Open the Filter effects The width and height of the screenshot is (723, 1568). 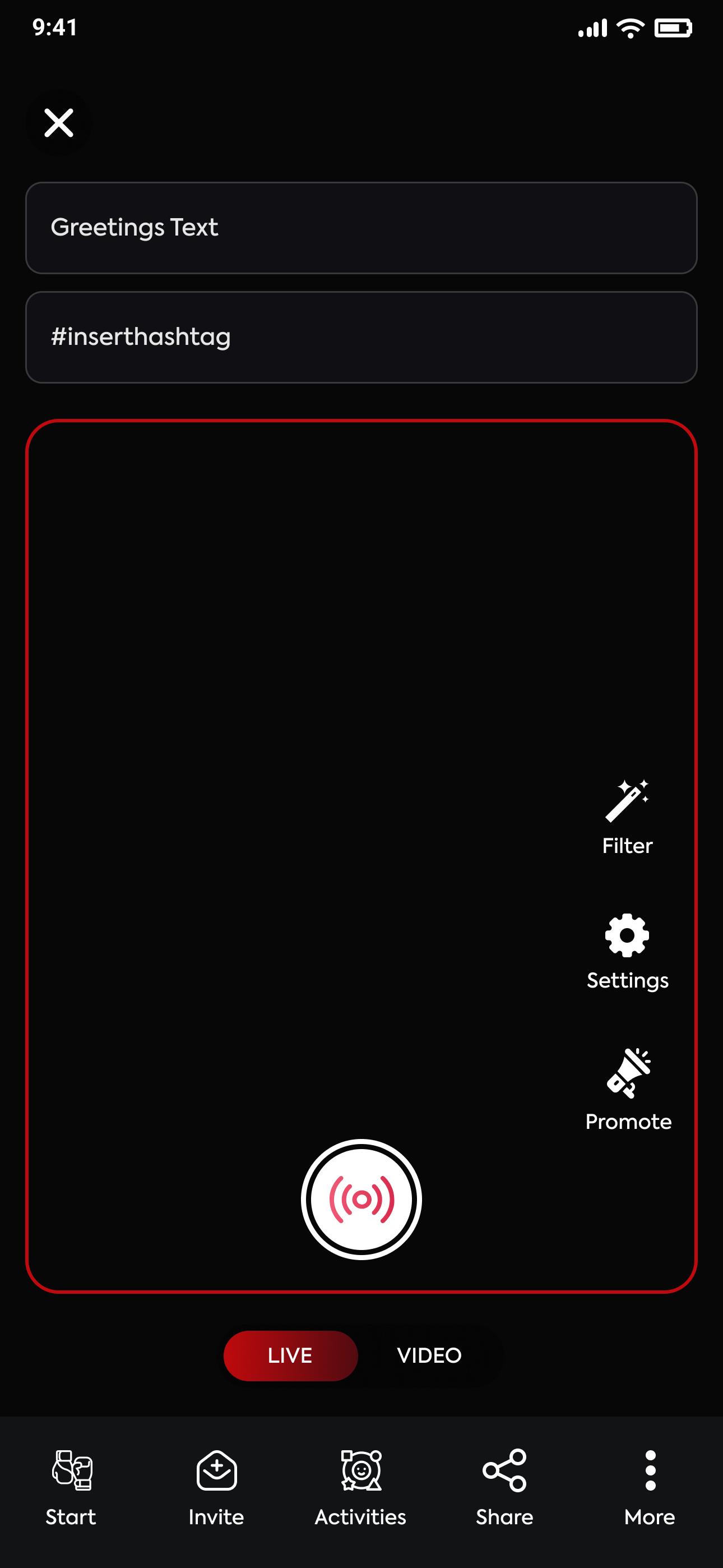point(627,818)
